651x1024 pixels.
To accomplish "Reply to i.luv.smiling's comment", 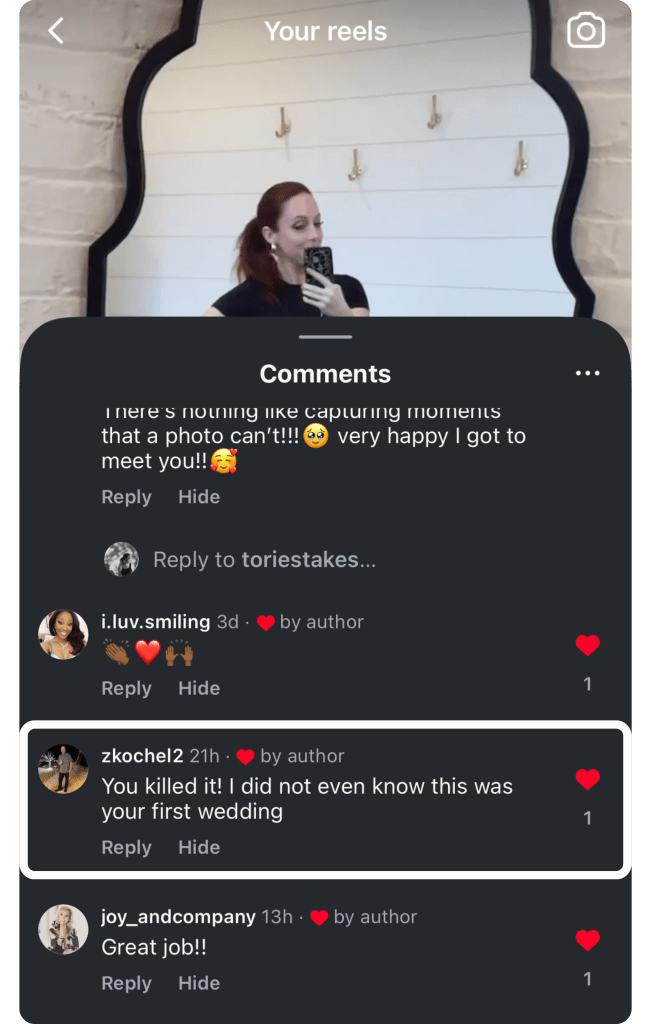I will click(x=126, y=688).
